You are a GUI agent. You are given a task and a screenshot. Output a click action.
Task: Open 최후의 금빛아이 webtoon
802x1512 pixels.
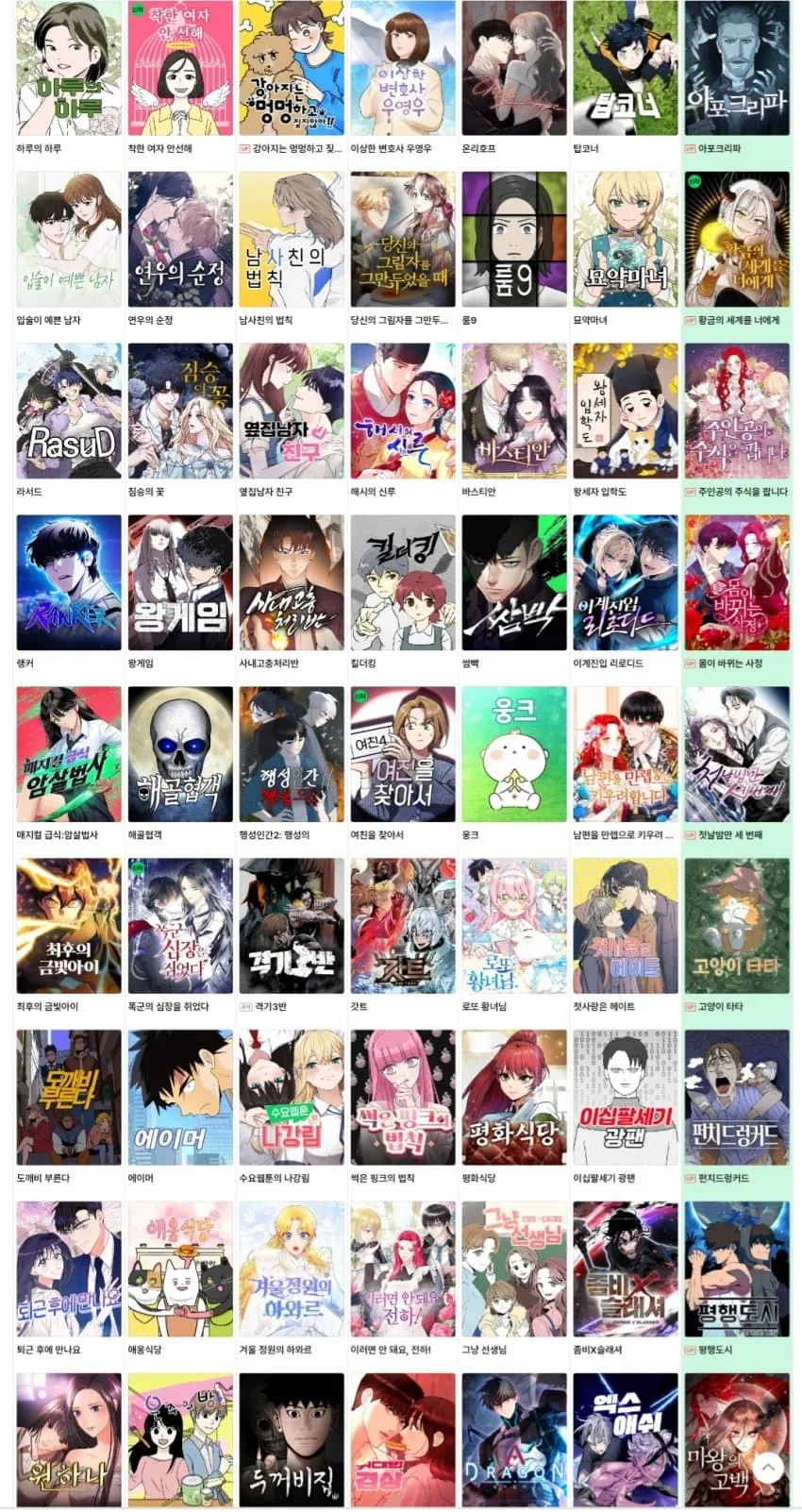[x=69, y=927]
